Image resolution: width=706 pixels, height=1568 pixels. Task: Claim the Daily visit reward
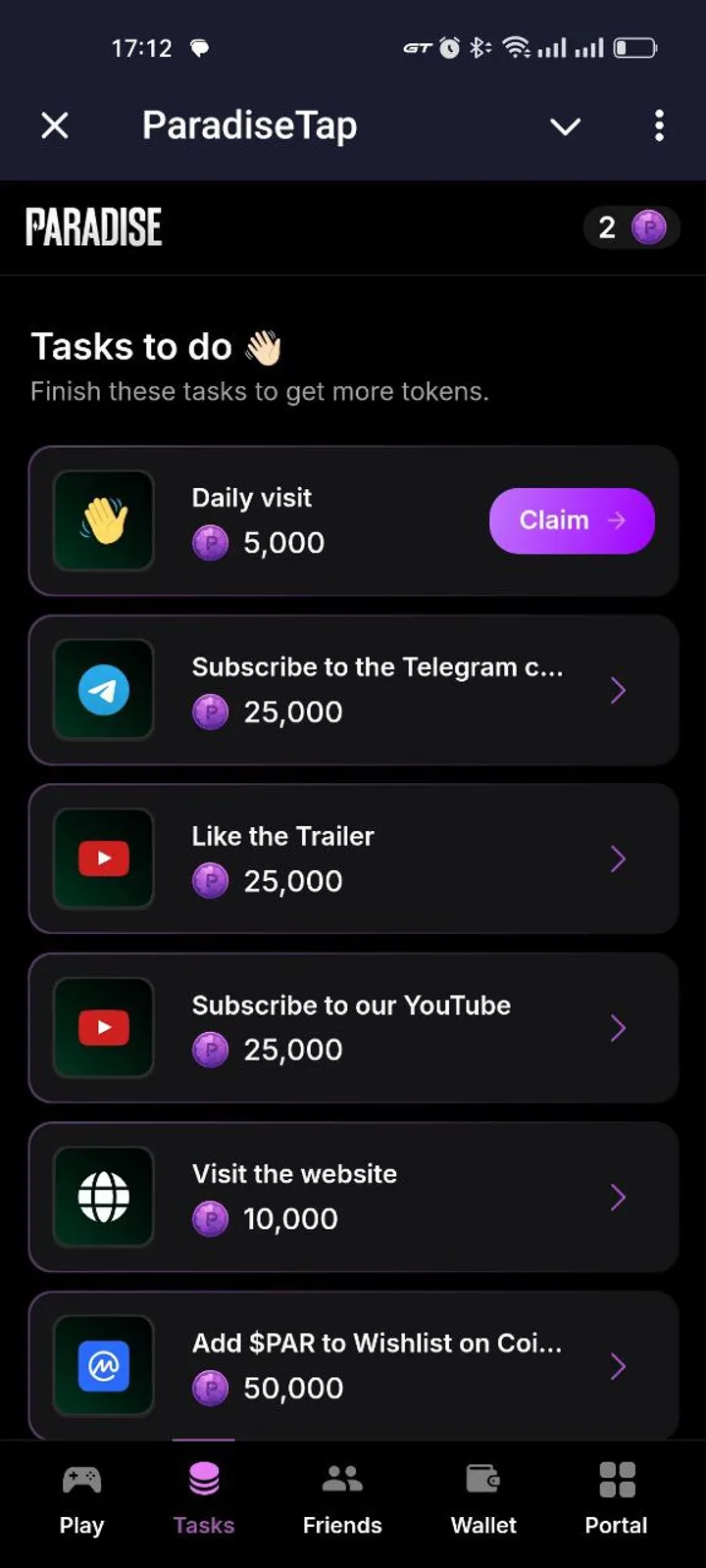click(x=571, y=520)
